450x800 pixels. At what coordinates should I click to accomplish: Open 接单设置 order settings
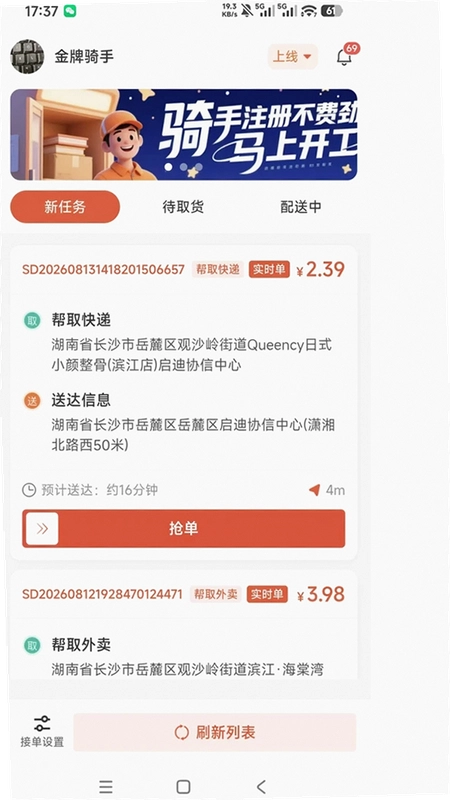(42, 731)
